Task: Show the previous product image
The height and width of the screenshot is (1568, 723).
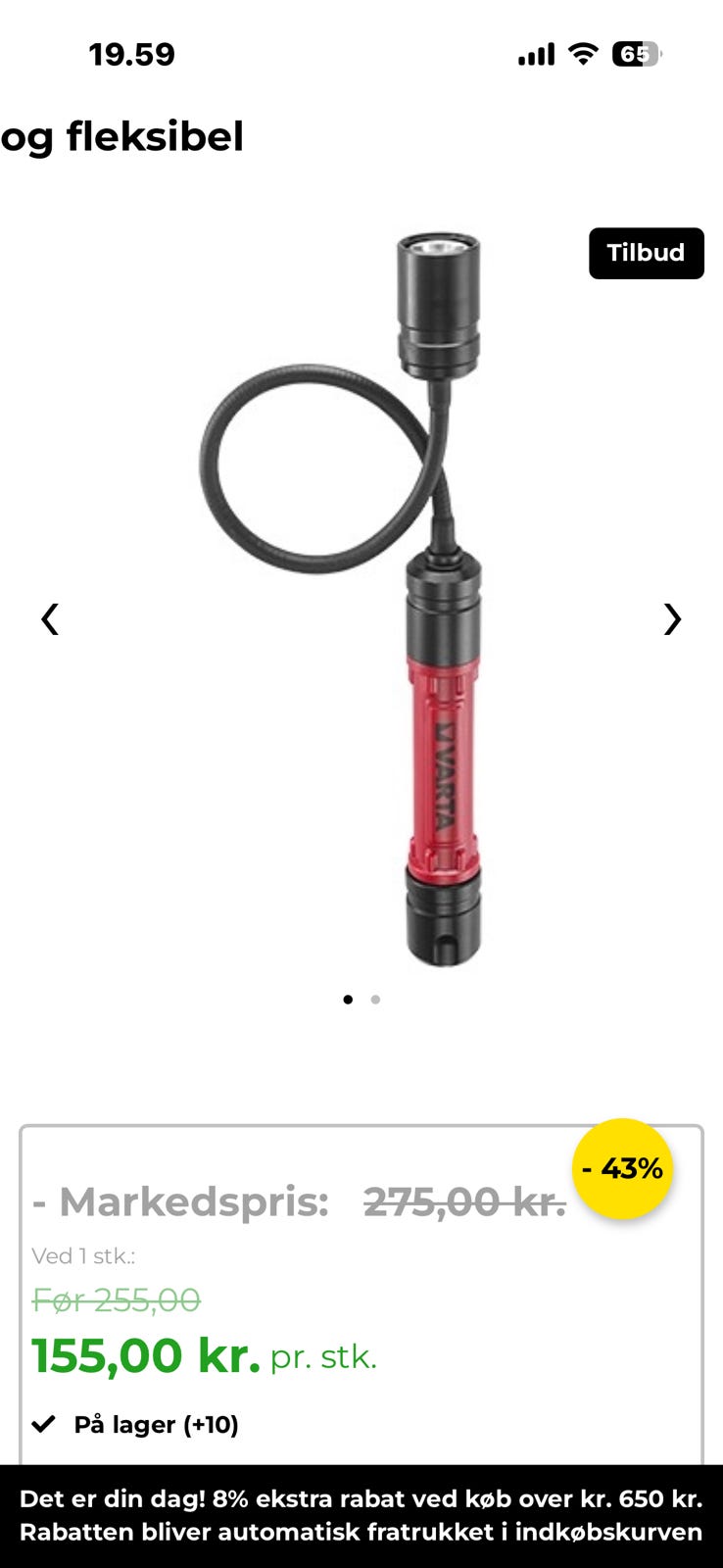Action: (50, 618)
